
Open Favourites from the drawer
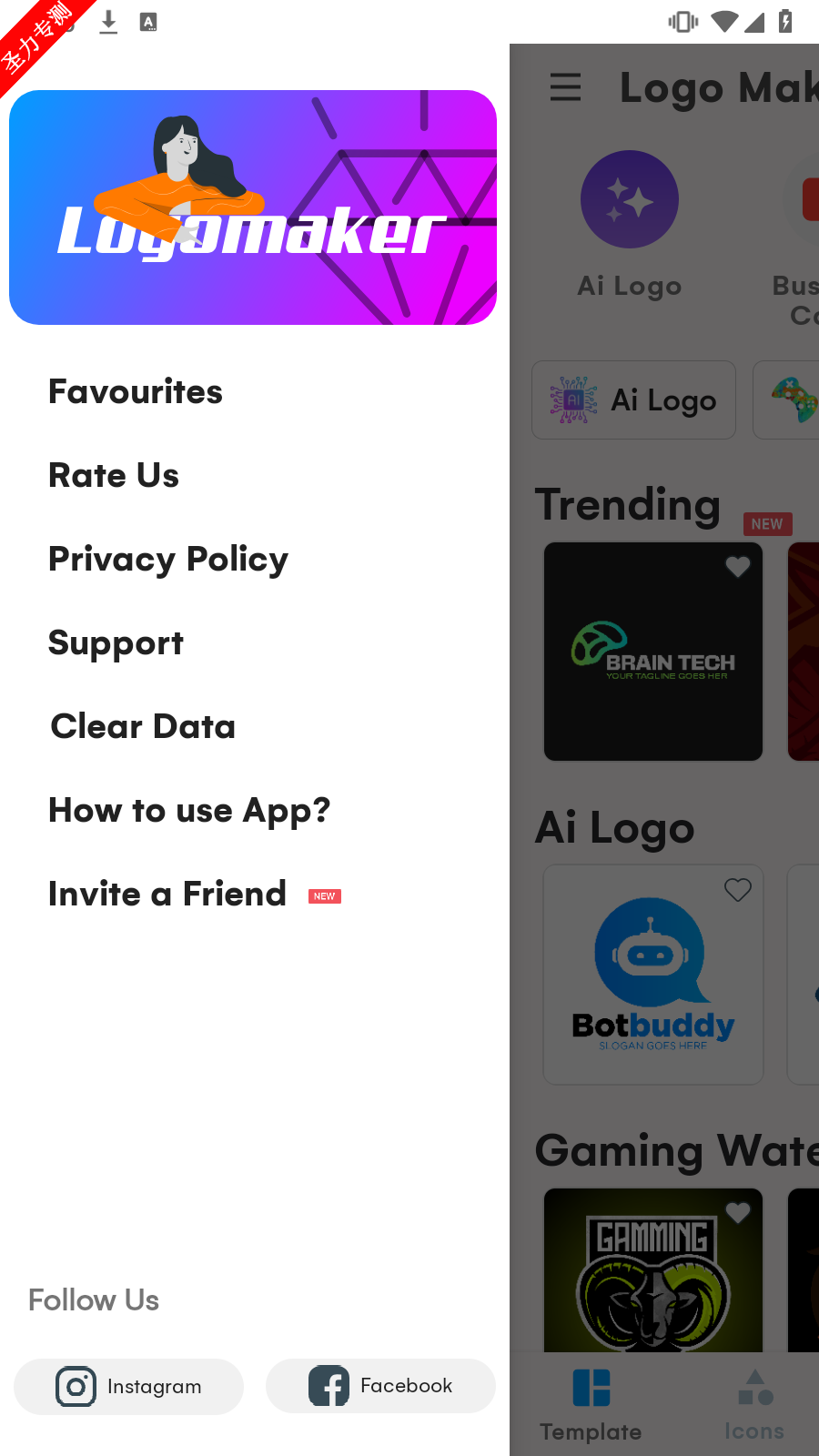click(136, 392)
